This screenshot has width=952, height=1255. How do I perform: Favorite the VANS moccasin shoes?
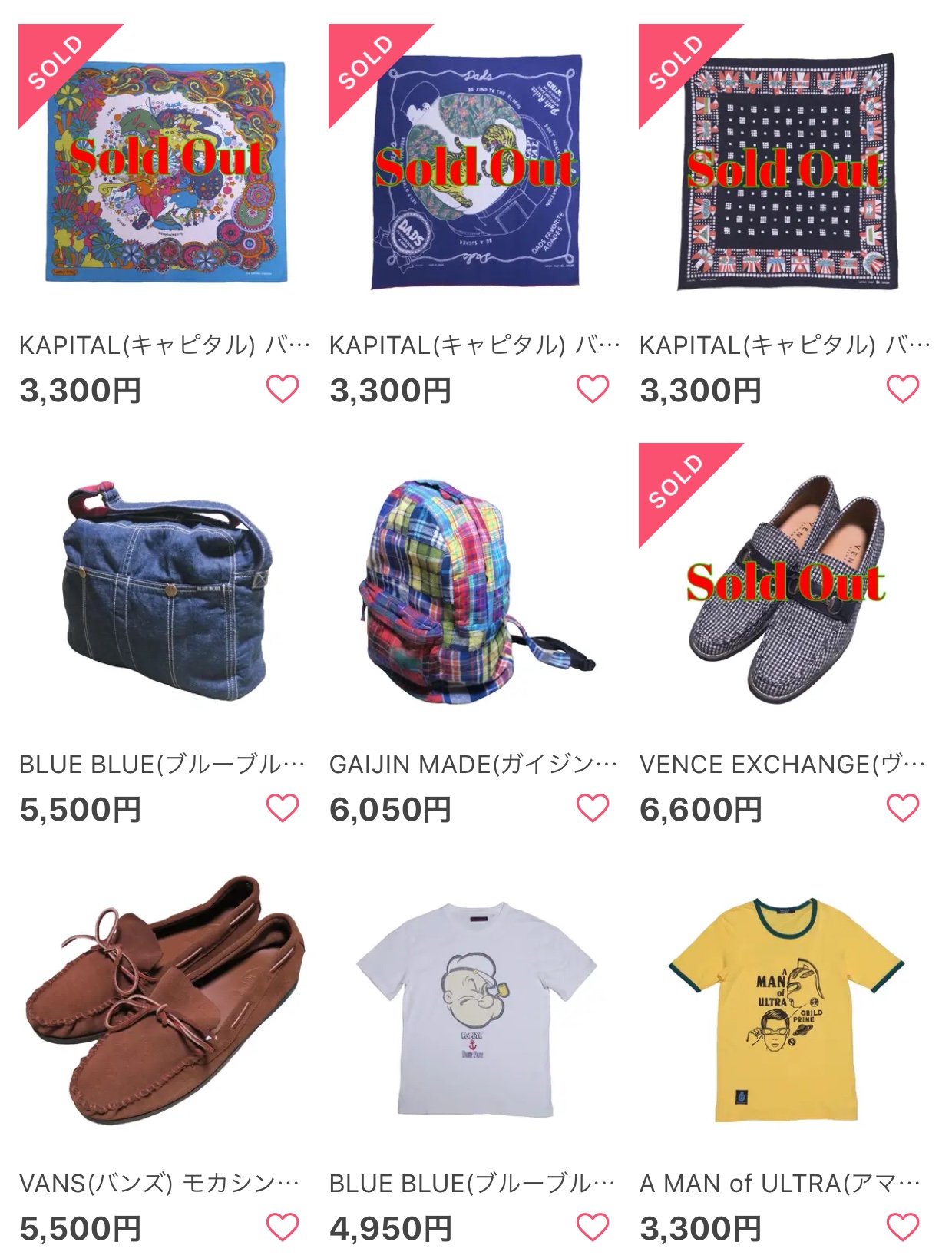pyautogui.click(x=283, y=1227)
